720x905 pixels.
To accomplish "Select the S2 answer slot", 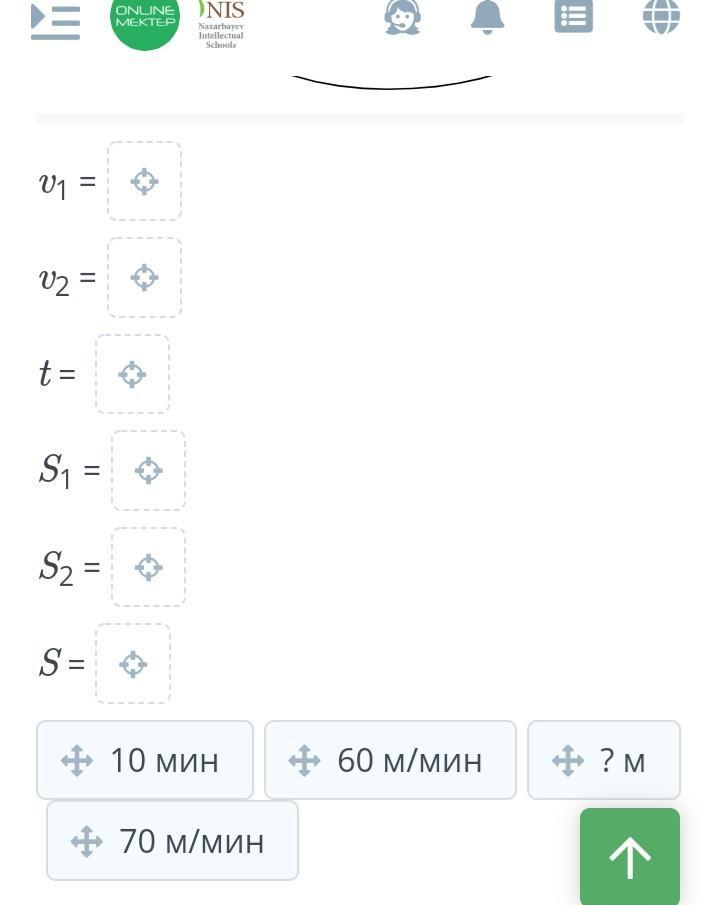I will tap(148, 567).
